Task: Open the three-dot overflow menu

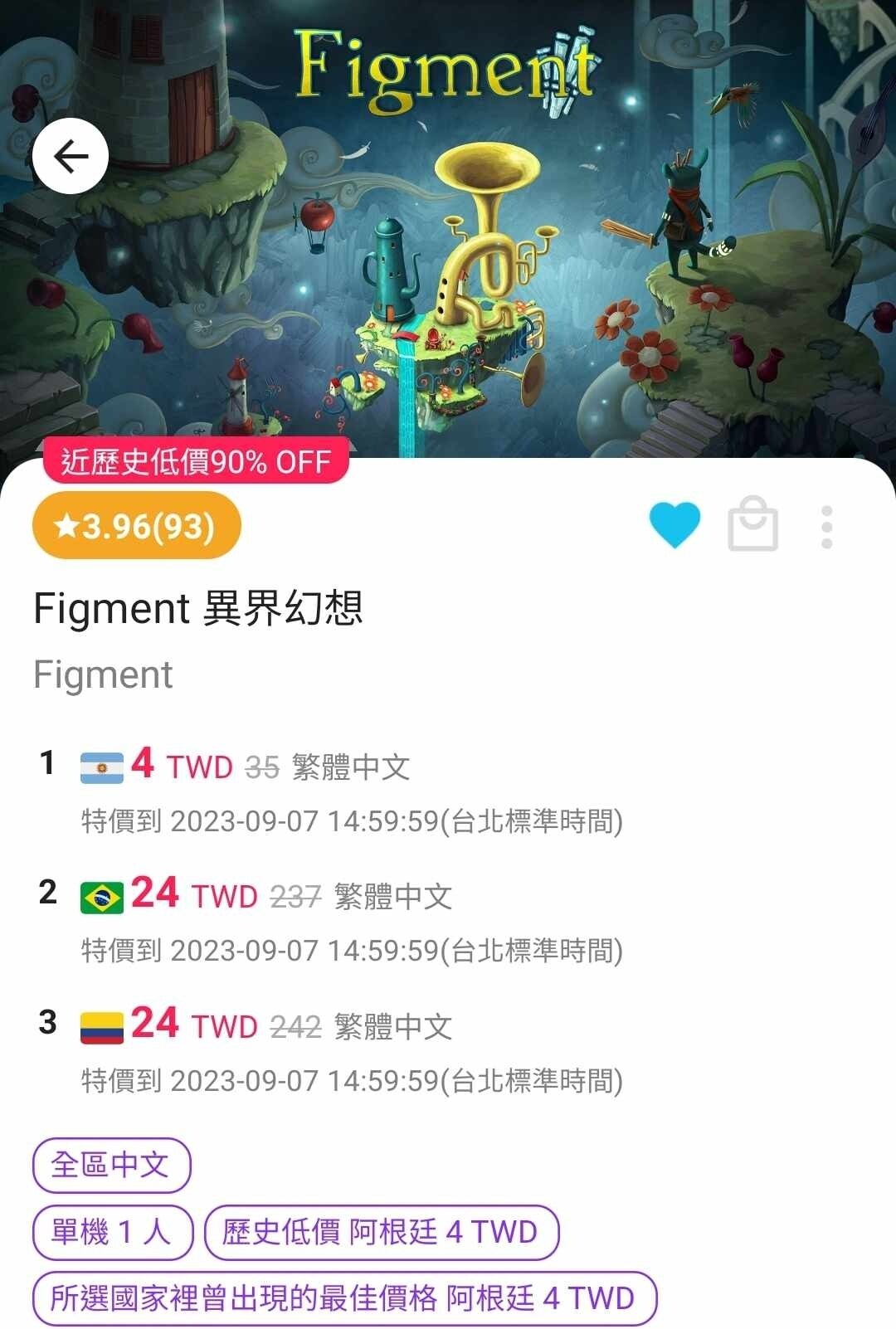Action: [826, 527]
